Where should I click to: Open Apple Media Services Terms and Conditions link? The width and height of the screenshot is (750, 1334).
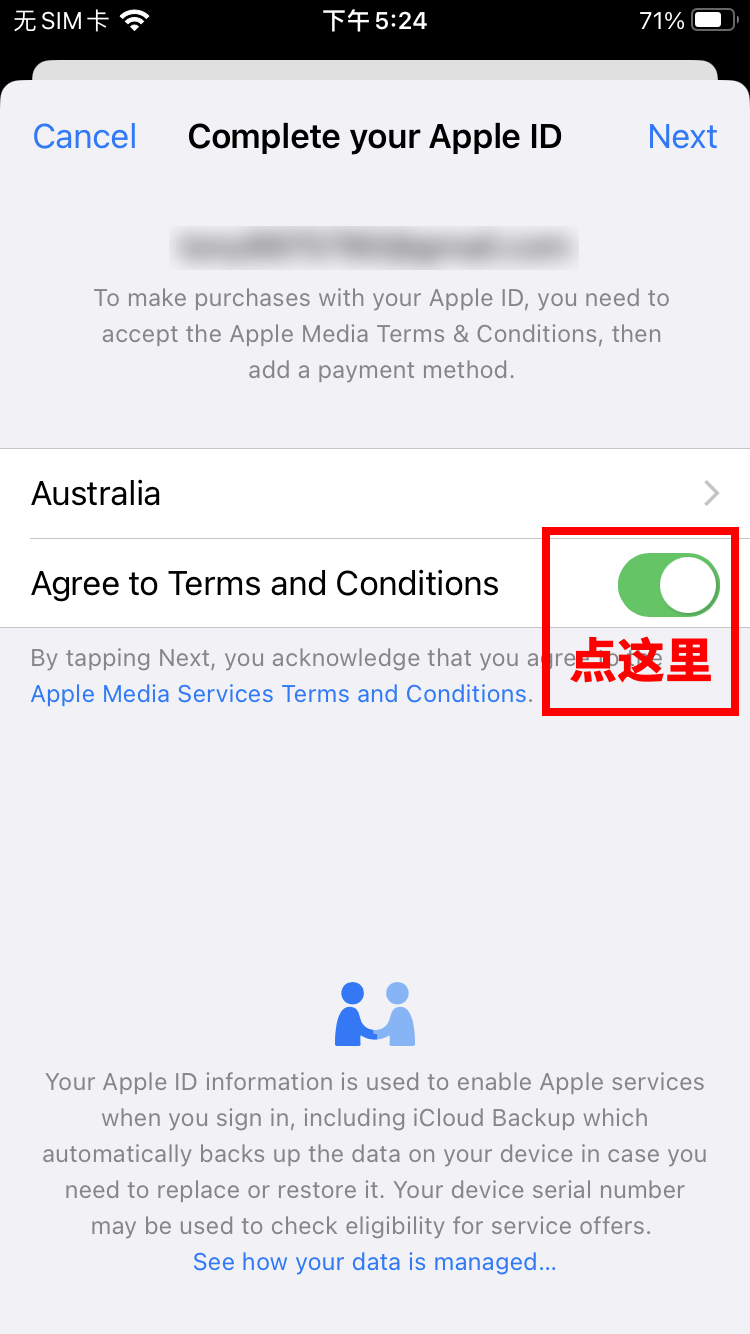coord(280,694)
